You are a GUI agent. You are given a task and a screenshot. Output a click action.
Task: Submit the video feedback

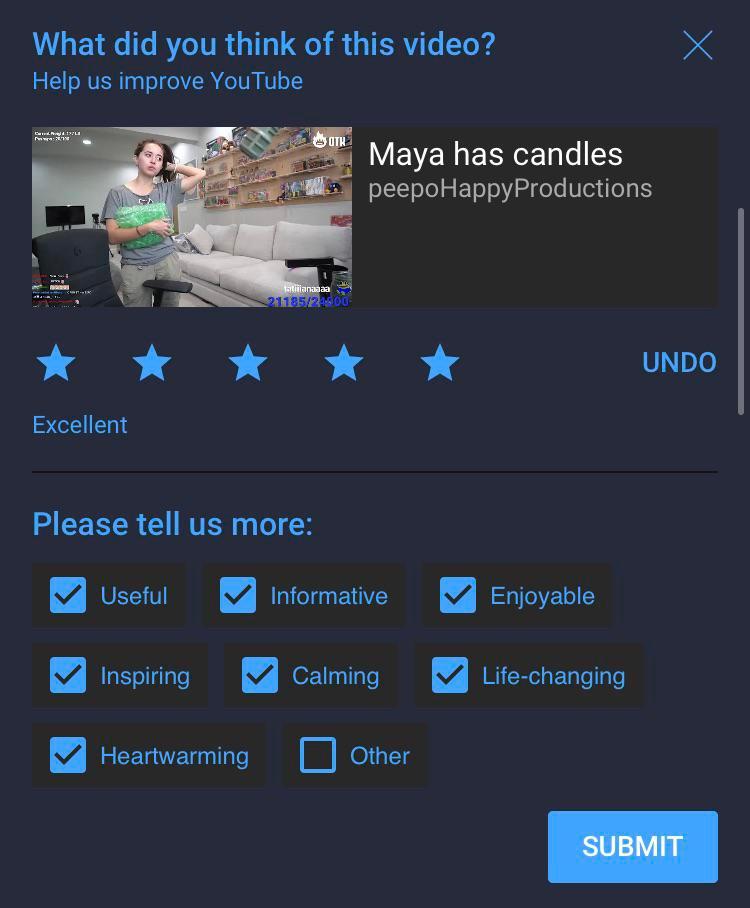632,847
